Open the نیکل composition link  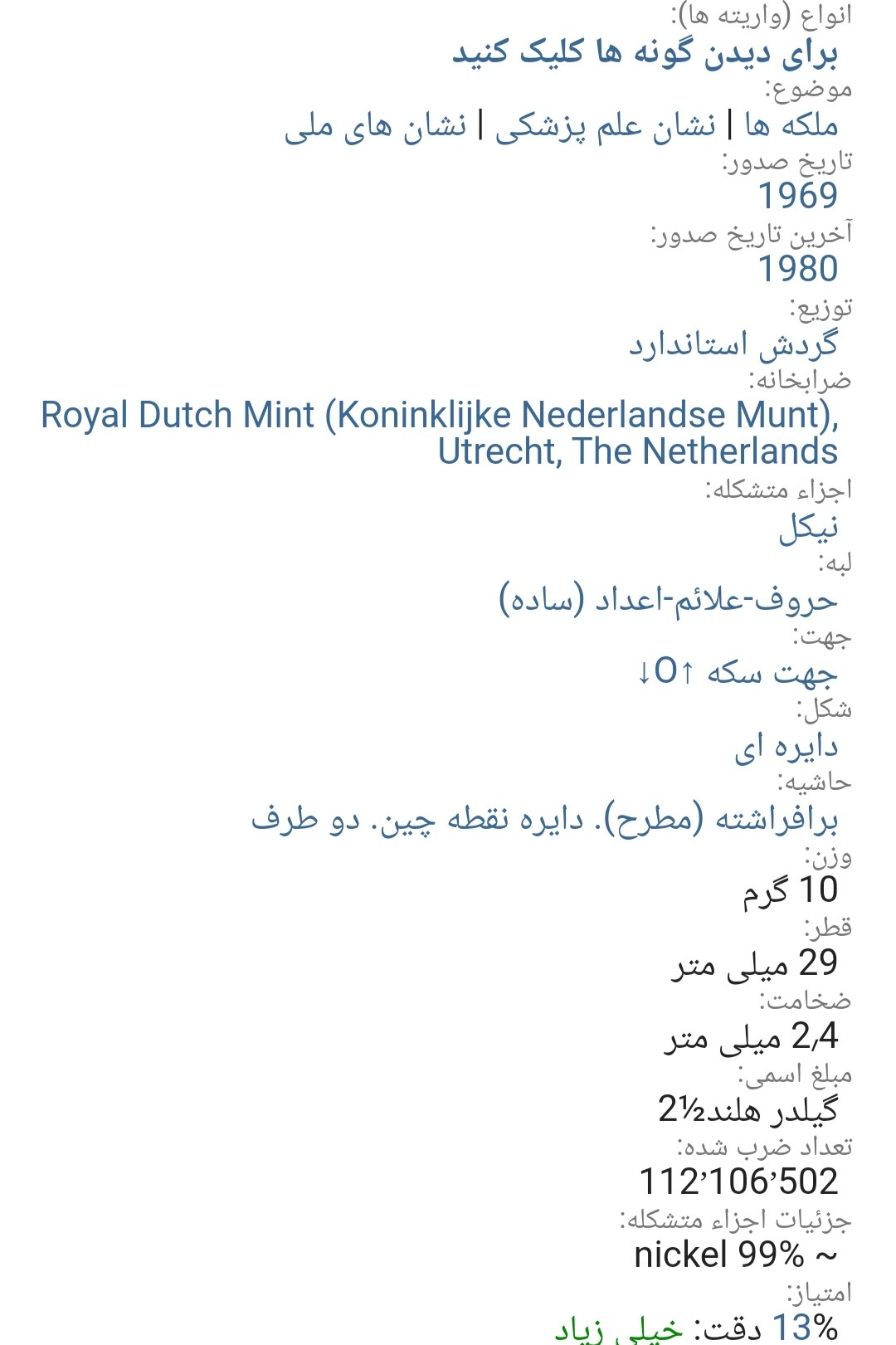(807, 527)
